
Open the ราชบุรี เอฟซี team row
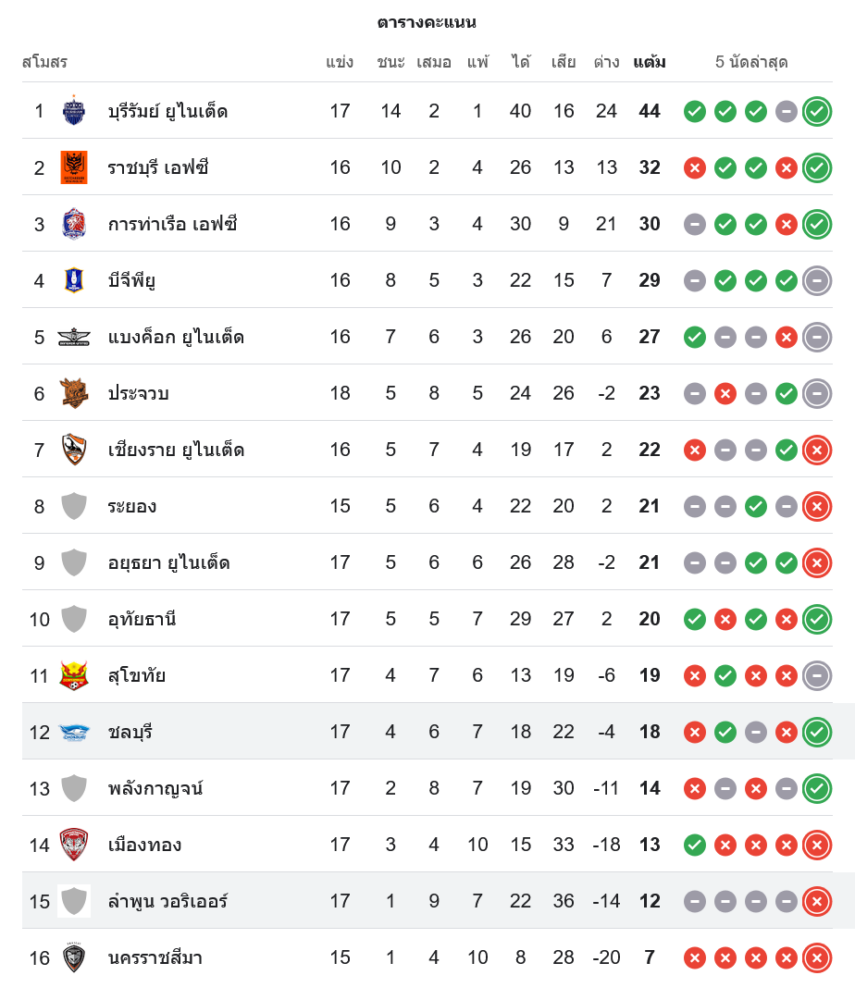coord(158,167)
